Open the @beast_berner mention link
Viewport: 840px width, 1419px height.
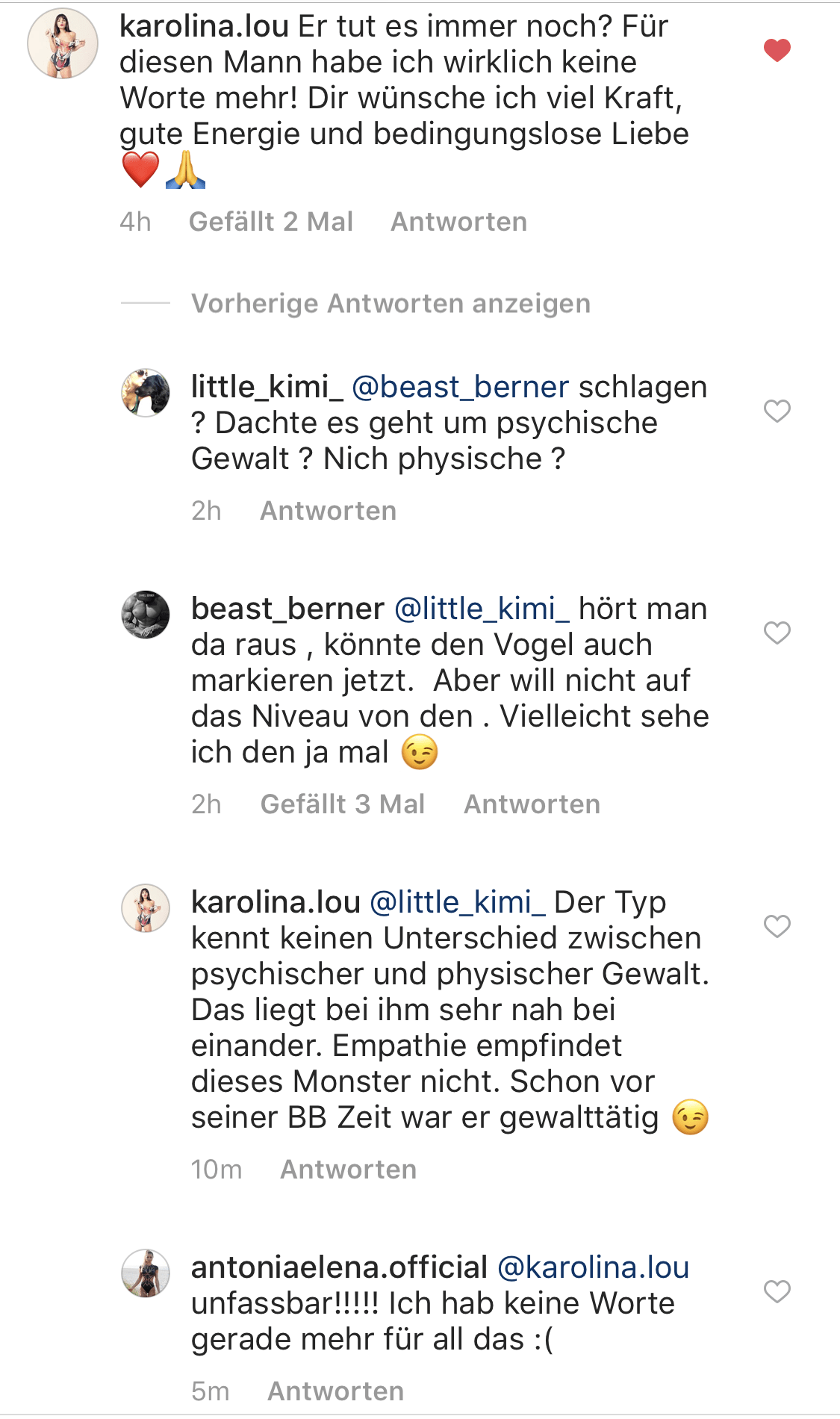460,387
